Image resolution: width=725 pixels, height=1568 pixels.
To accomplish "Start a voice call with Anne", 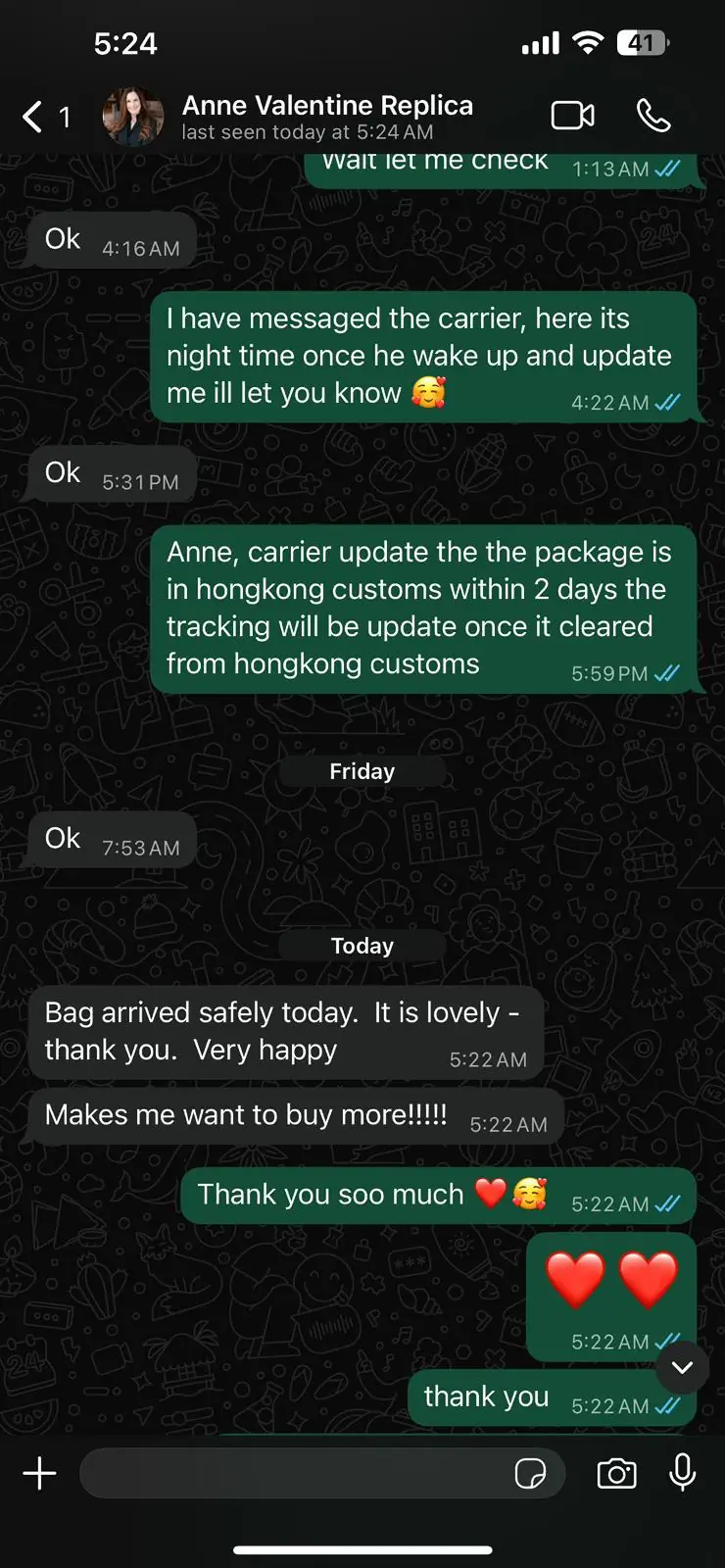I will coord(653,117).
